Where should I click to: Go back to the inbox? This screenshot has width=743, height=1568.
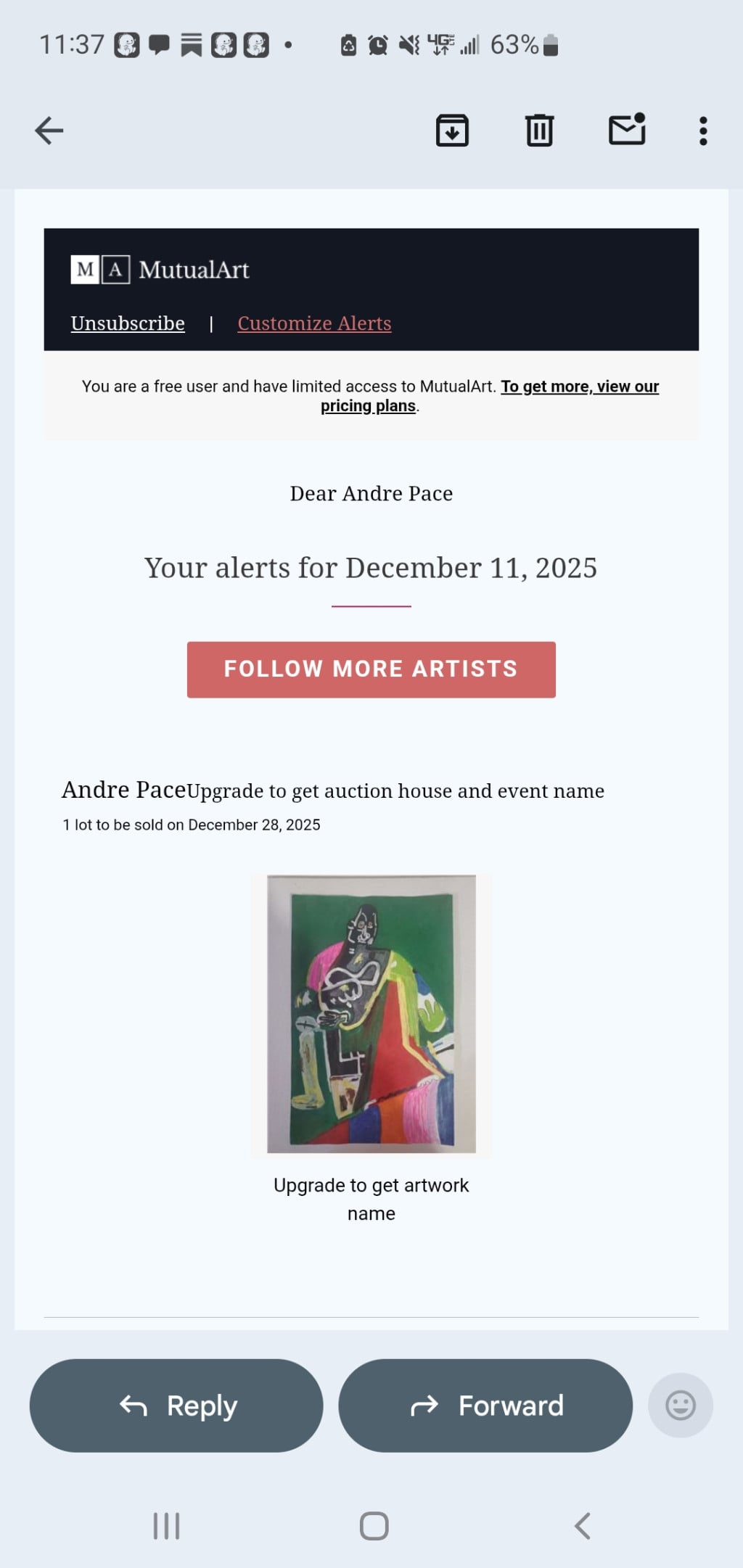coord(49,131)
